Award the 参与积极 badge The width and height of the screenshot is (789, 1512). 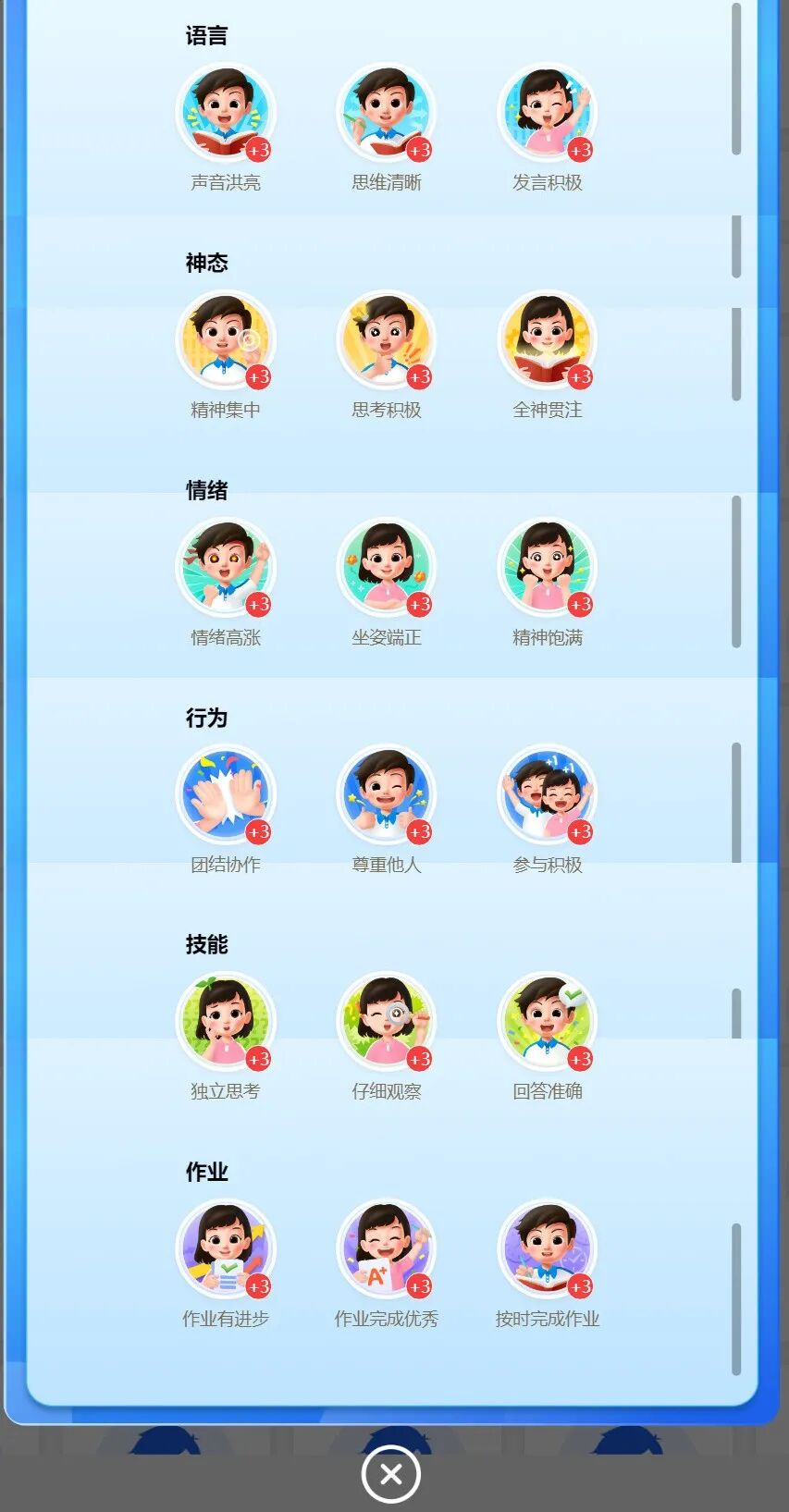click(x=547, y=795)
